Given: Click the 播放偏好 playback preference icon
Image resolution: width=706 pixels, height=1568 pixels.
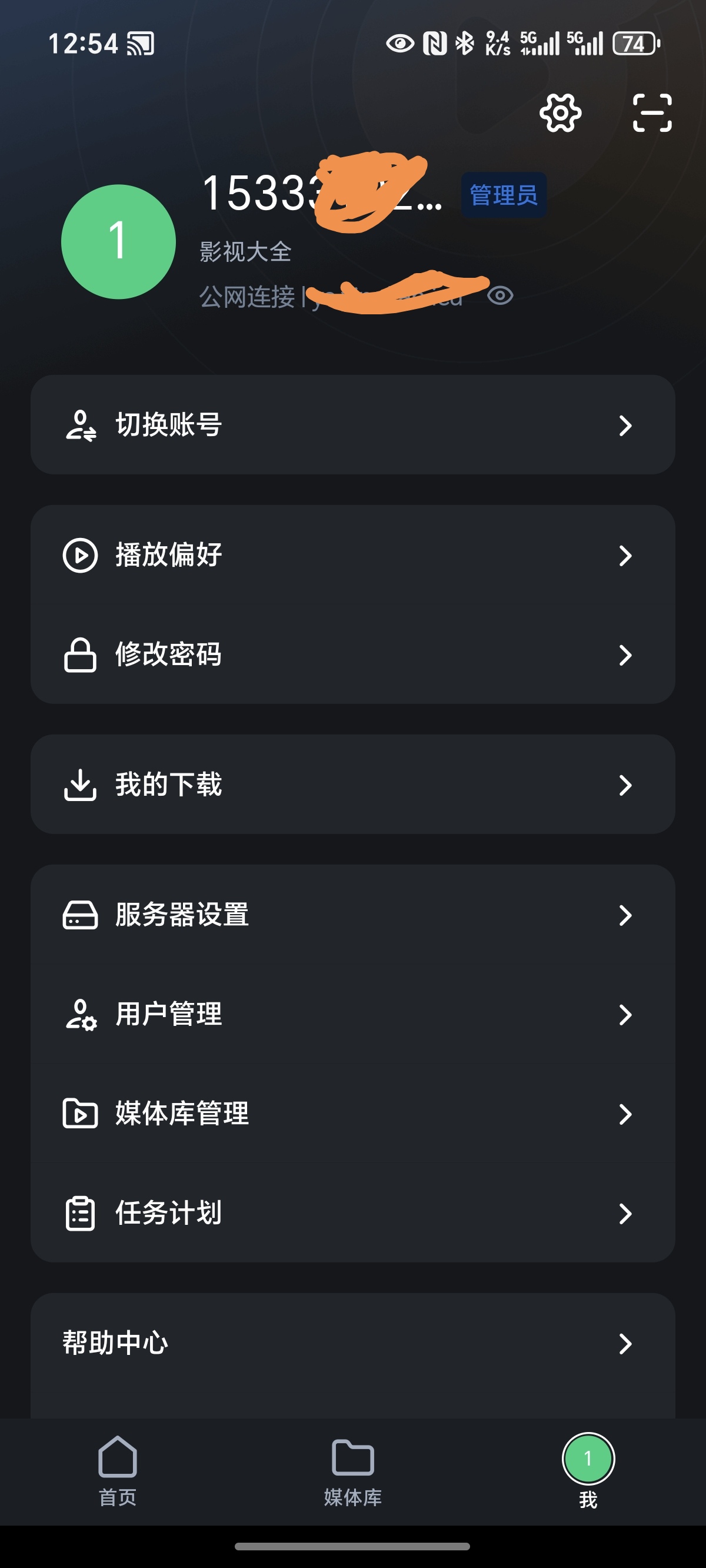Looking at the screenshot, I should (x=80, y=554).
